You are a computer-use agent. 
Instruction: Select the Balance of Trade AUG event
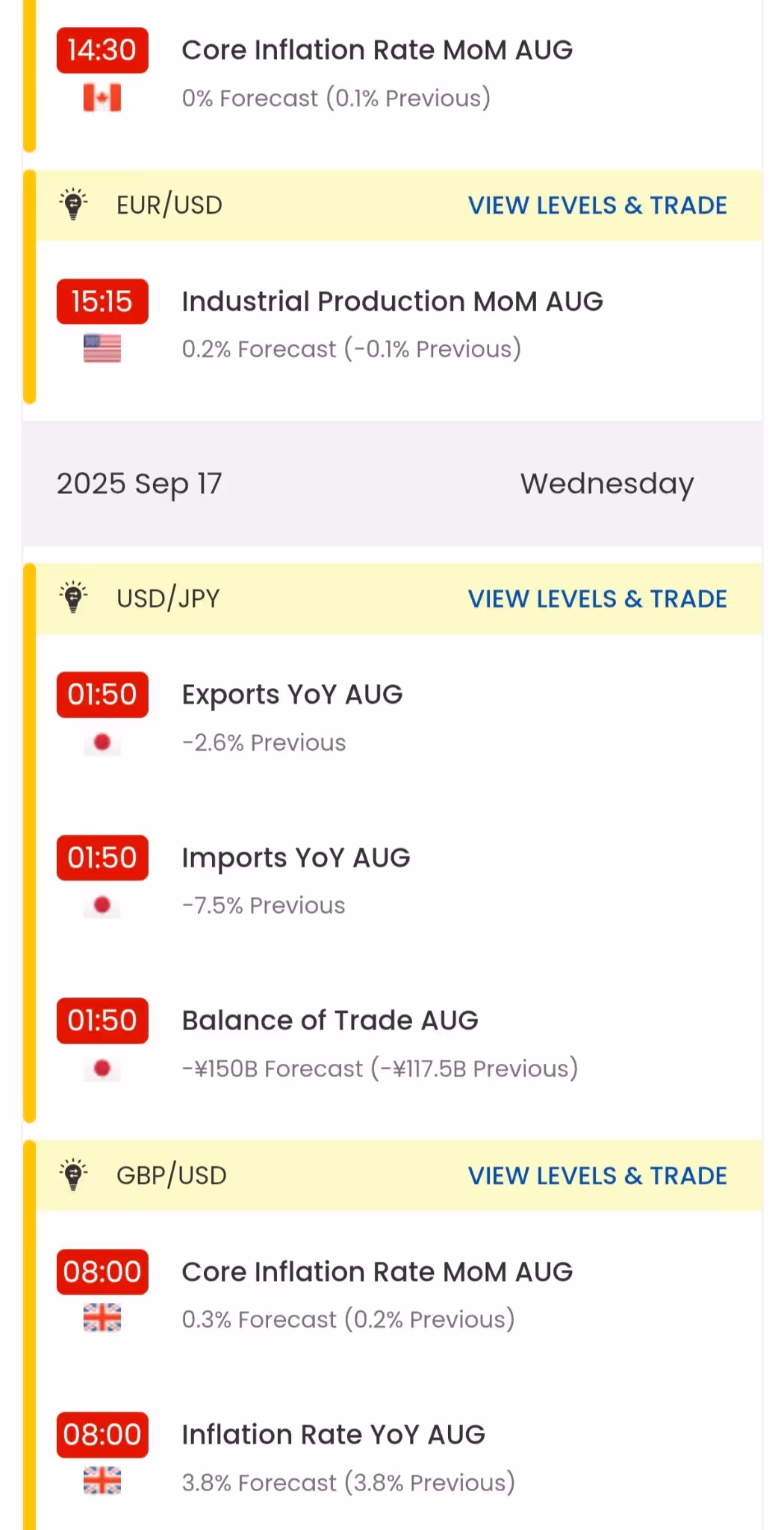click(329, 1020)
